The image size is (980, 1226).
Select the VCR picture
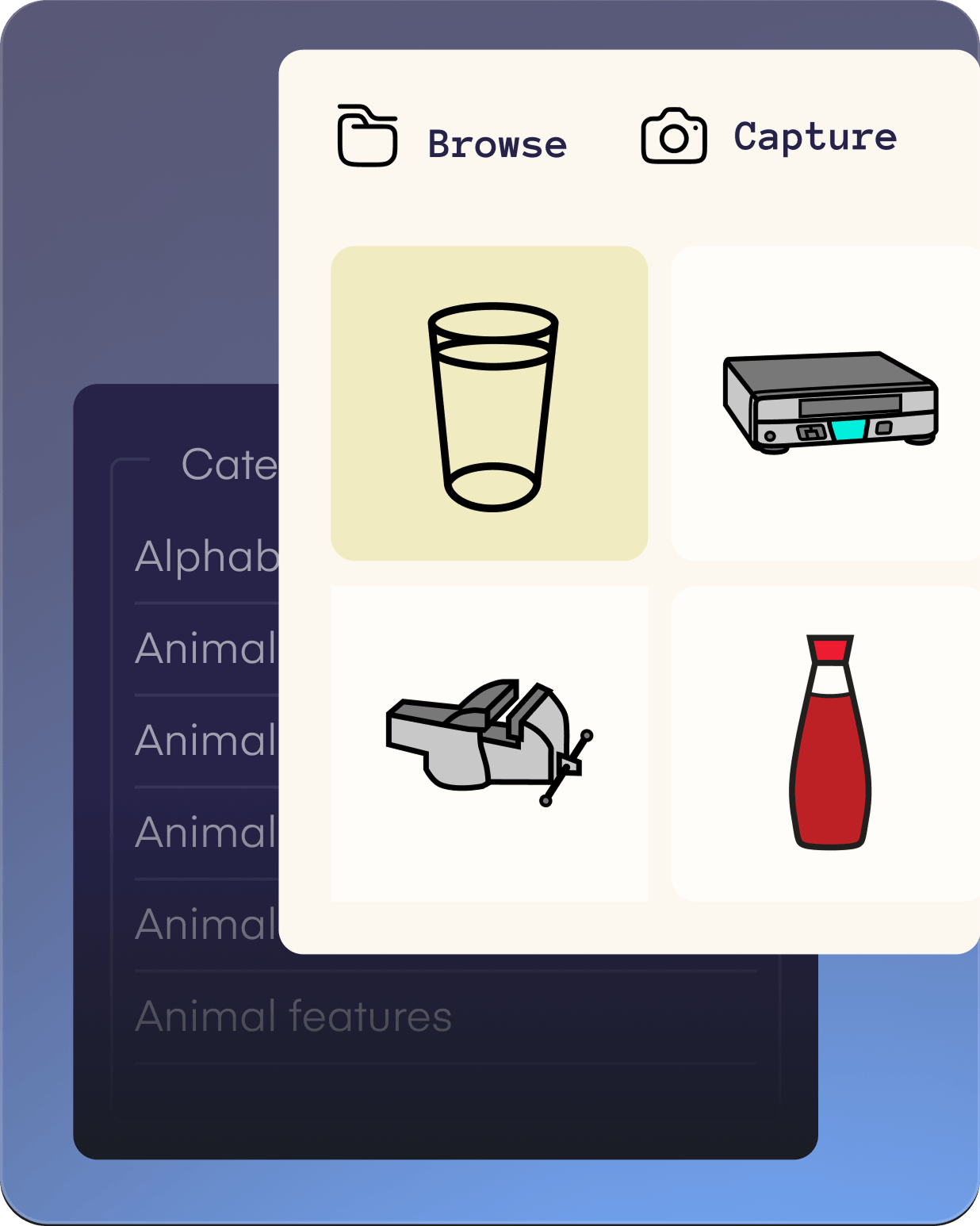pyautogui.click(x=829, y=400)
